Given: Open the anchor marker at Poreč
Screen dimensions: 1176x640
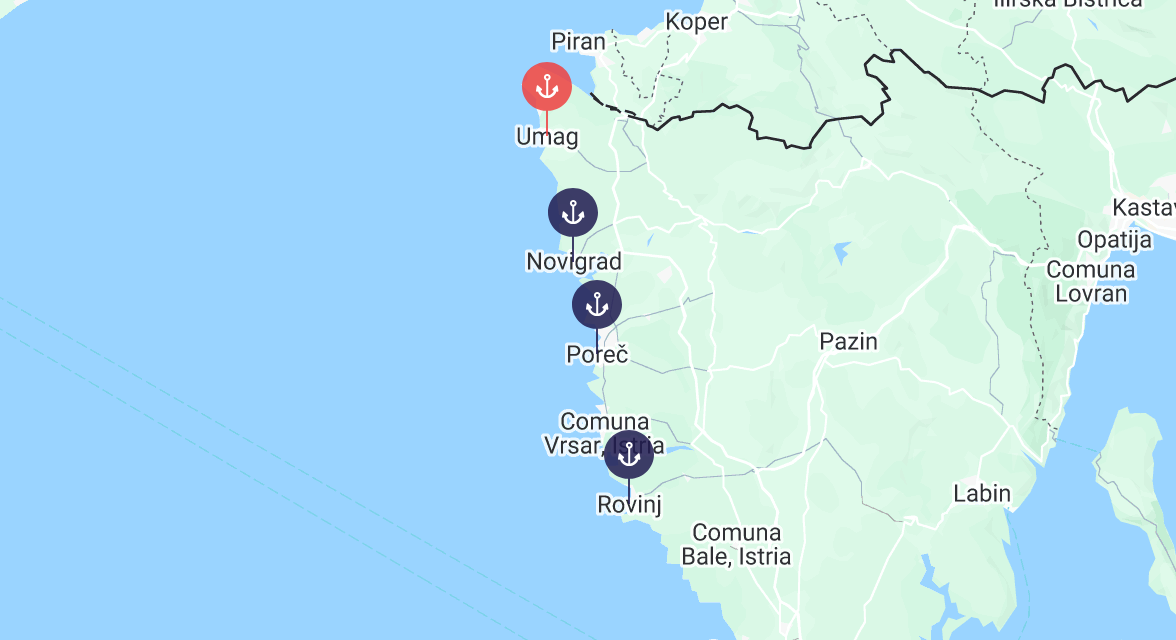Looking at the screenshot, I should coord(597,305).
